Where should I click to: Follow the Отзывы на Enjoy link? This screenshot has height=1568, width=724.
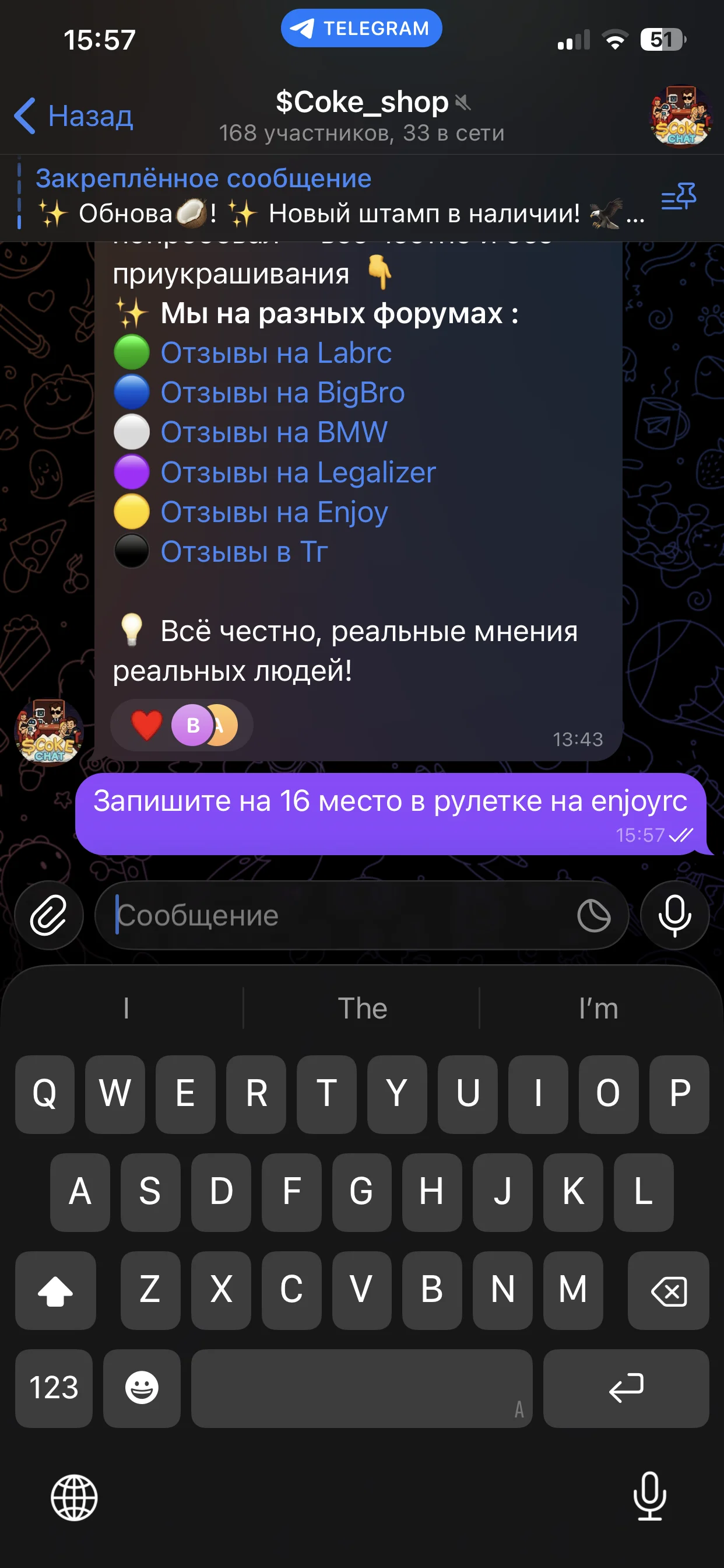coord(274,513)
